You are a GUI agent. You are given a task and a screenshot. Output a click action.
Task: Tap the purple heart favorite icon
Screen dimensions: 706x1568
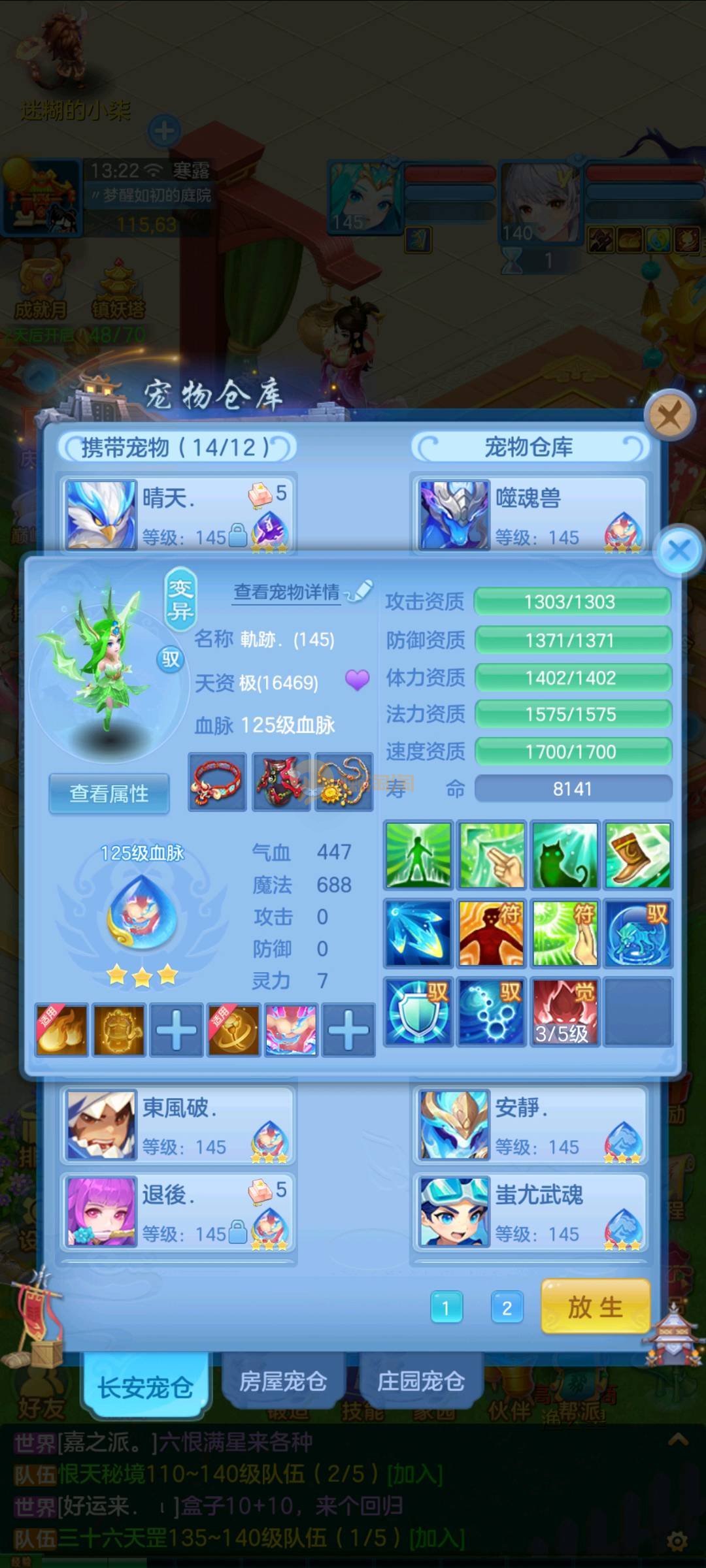point(357,681)
